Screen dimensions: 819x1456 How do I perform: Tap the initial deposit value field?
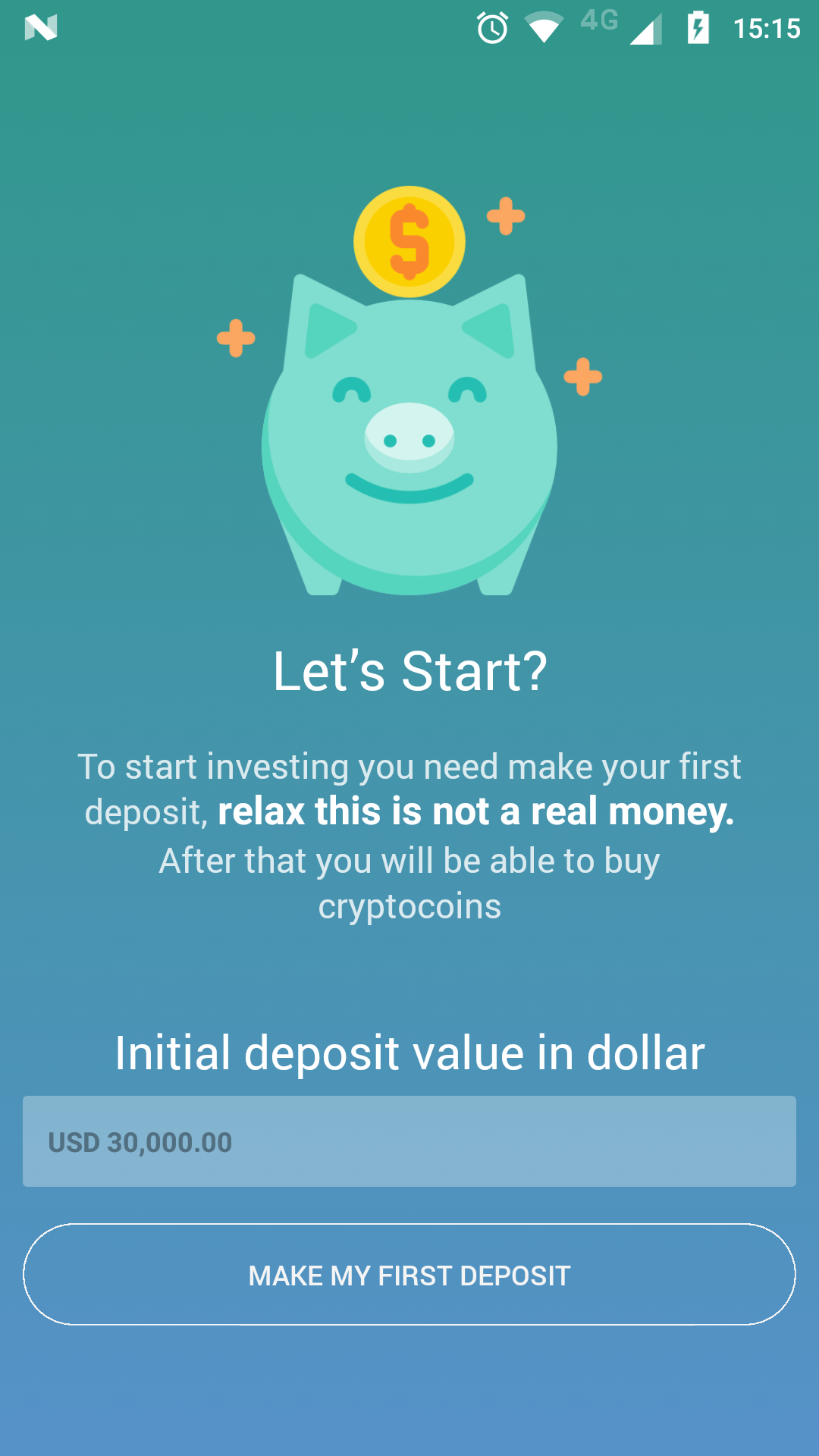[409, 1141]
